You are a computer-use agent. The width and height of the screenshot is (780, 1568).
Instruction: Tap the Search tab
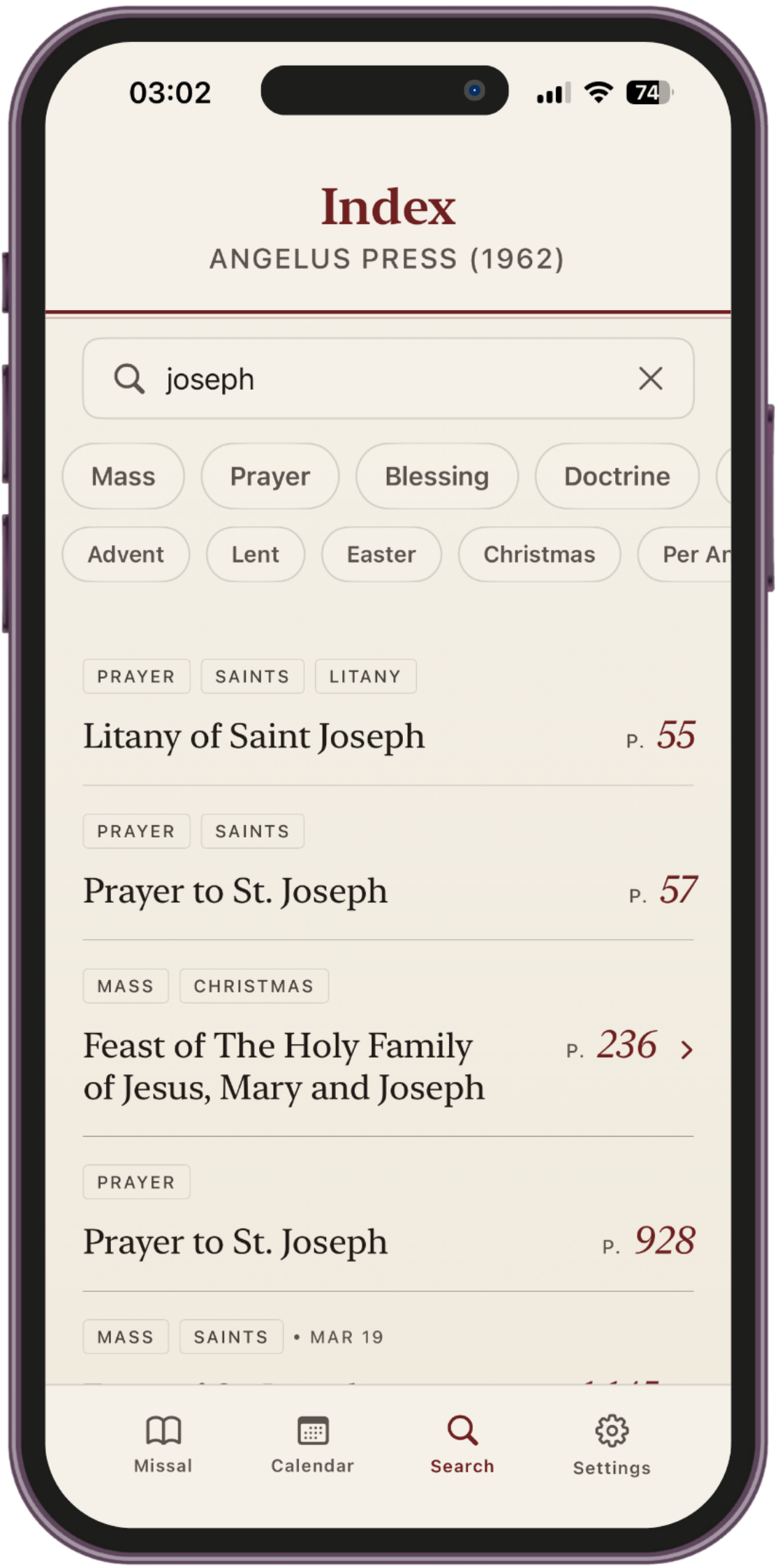tap(462, 1443)
